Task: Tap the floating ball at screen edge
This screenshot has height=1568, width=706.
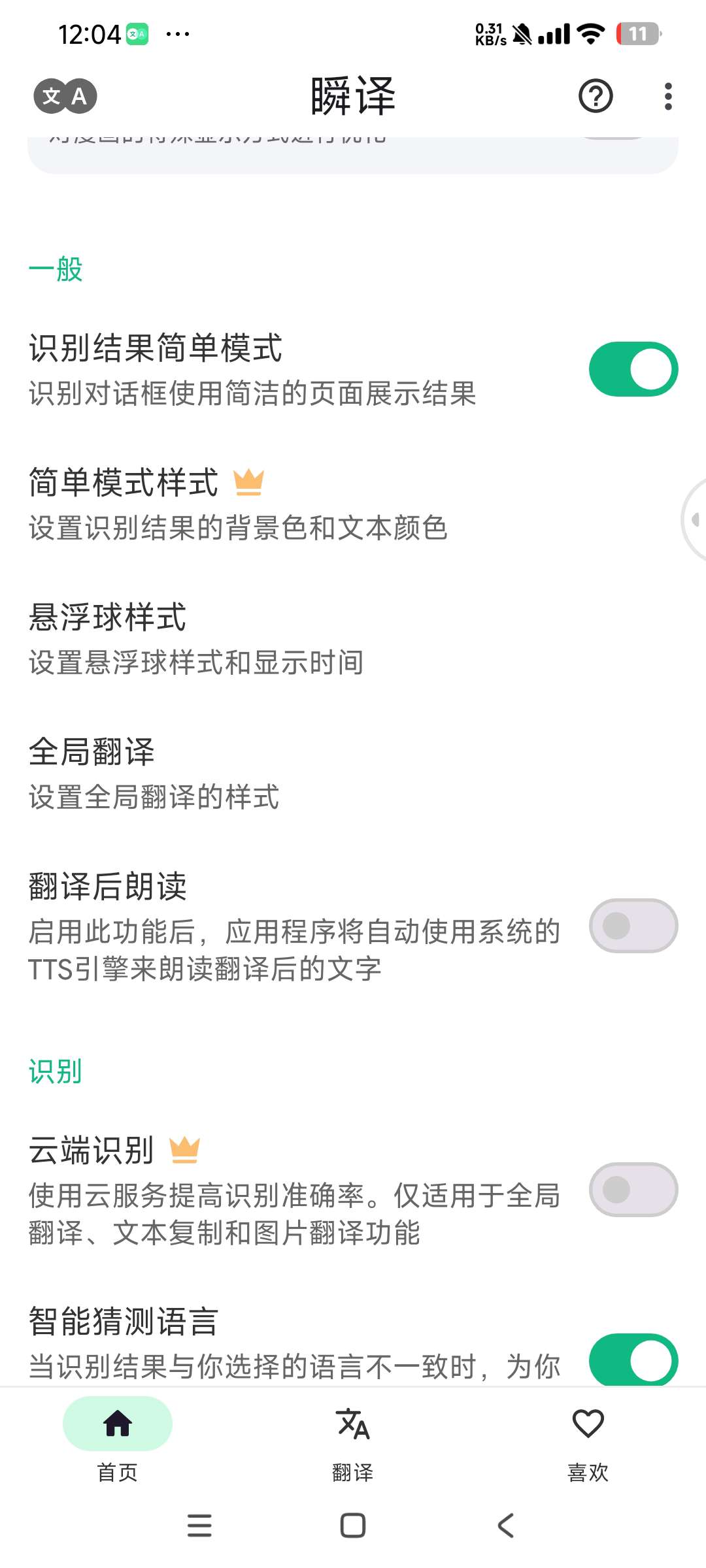Action: pyautogui.click(x=694, y=519)
